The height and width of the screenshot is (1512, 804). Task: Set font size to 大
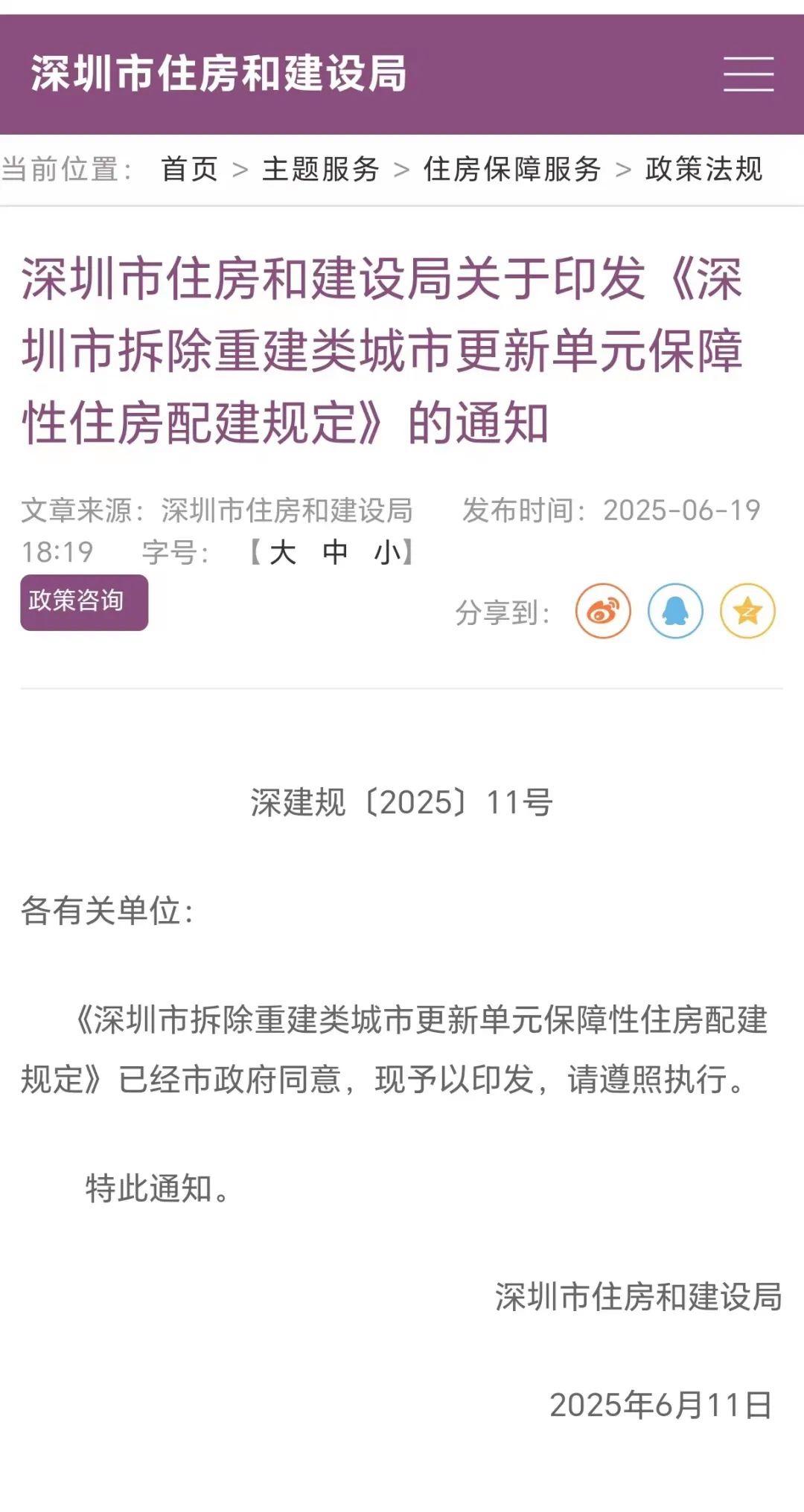point(283,552)
